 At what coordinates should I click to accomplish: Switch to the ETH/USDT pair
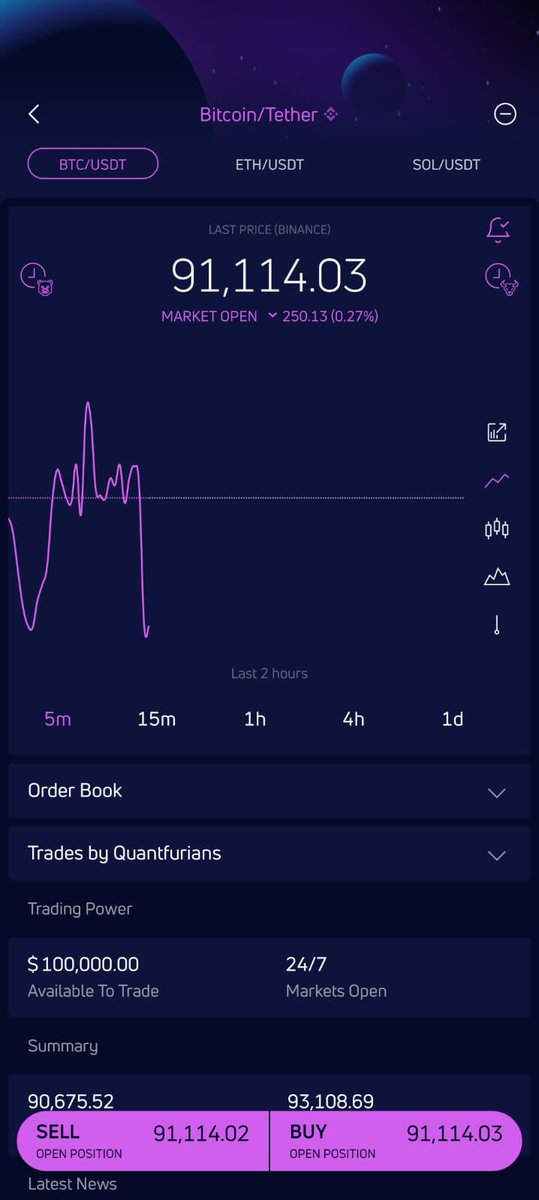tap(269, 164)
